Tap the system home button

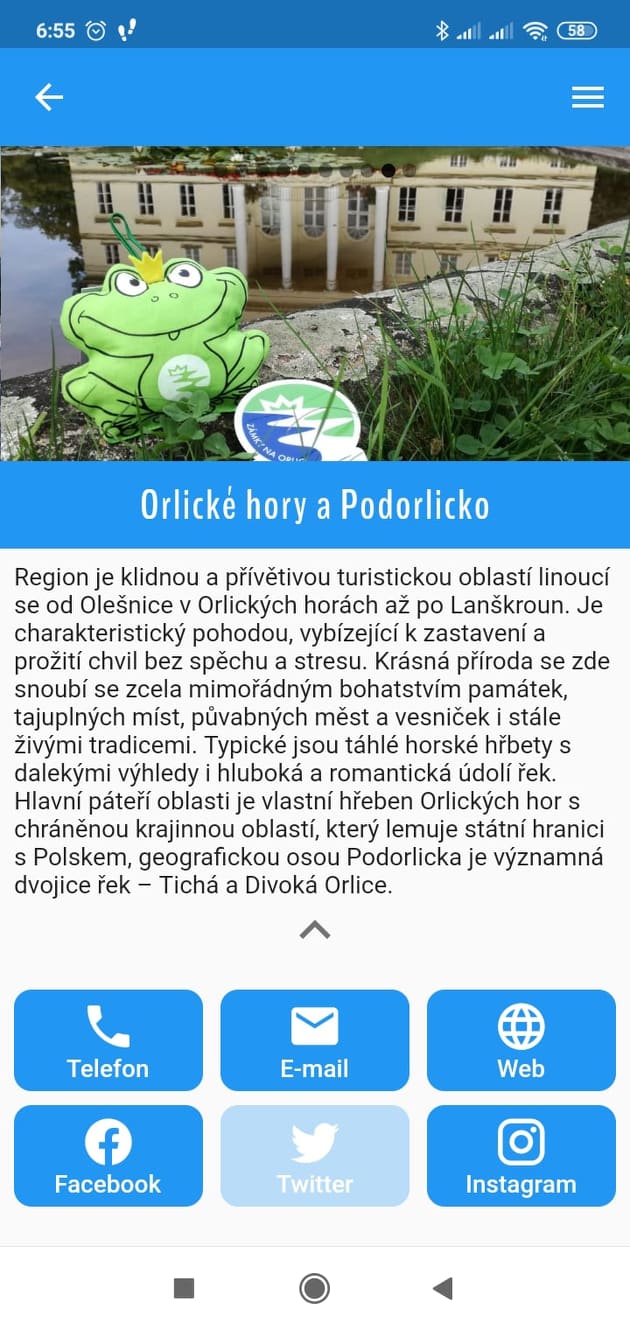point(315,1288)
